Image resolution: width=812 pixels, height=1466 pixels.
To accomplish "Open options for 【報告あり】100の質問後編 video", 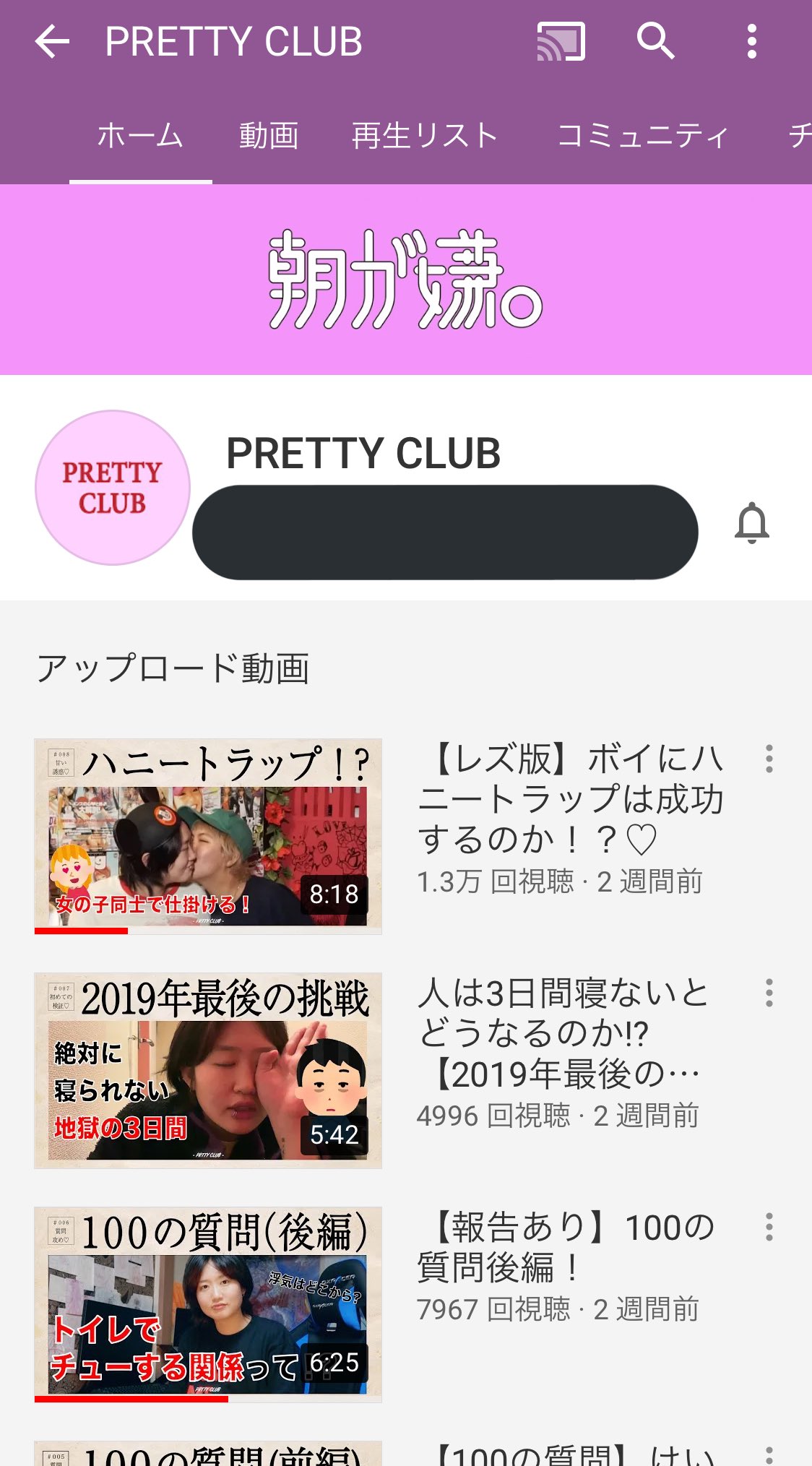I will pyautogui.click(x=769, y=1228).
